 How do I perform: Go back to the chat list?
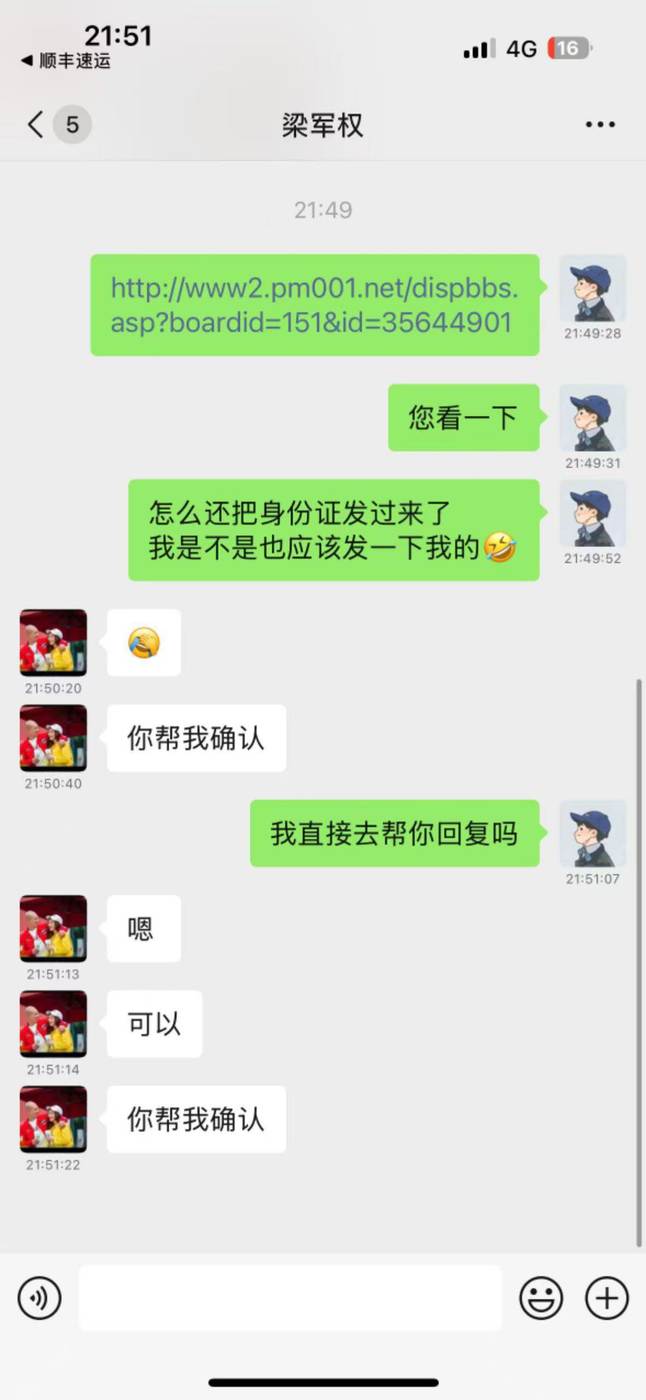[37, 125]
